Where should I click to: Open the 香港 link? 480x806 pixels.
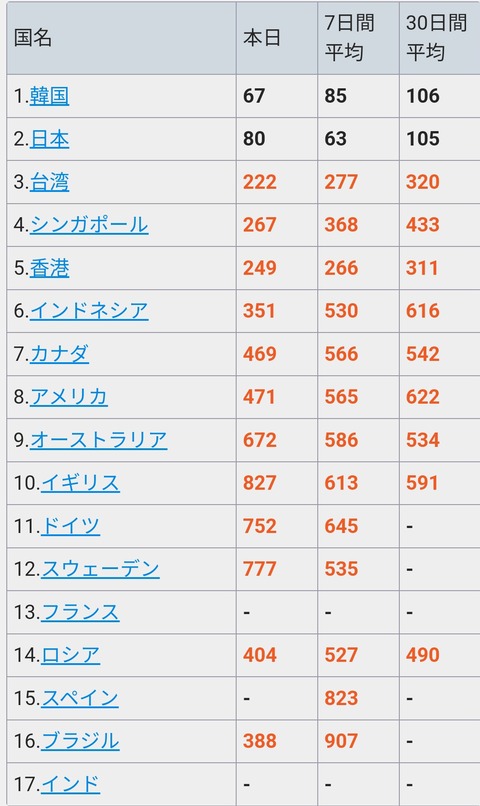point(49,268)
